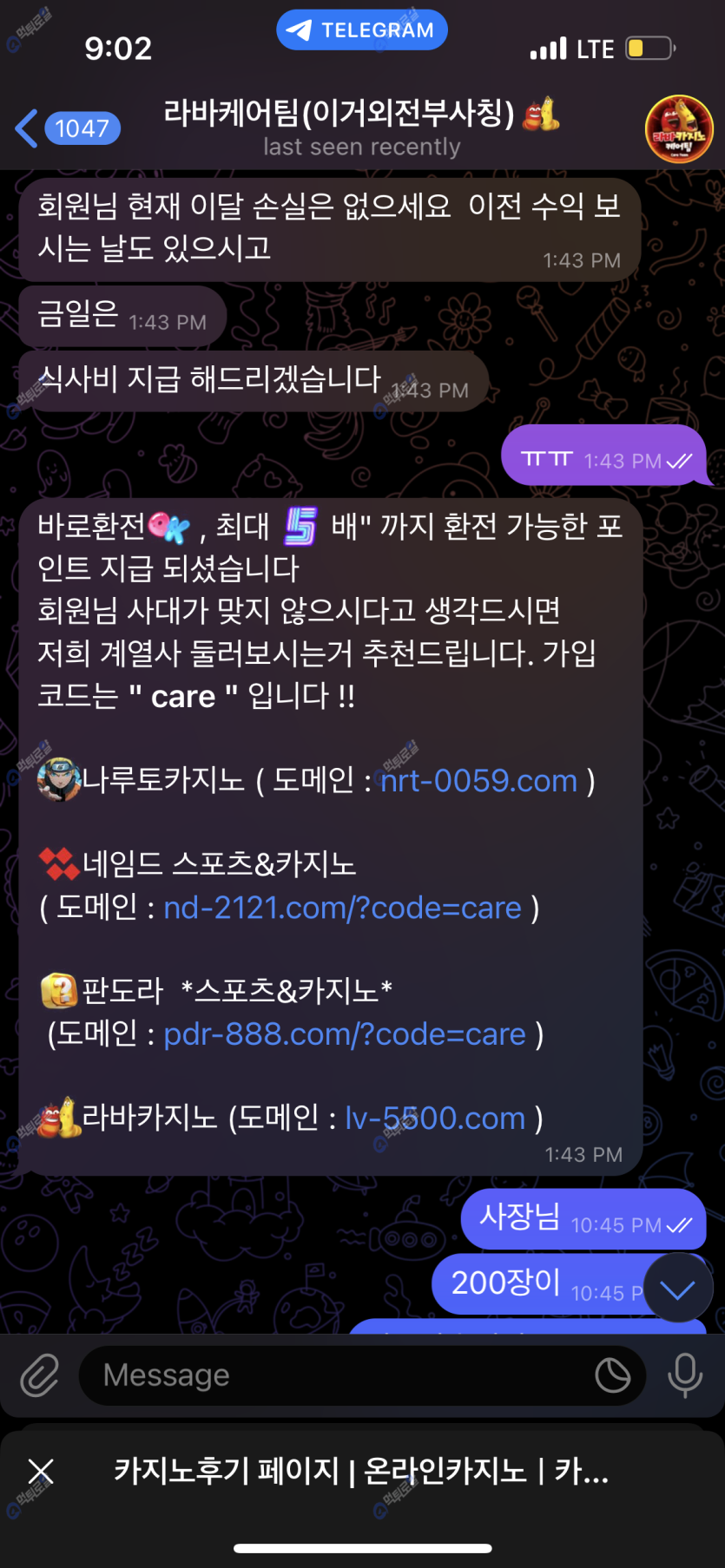Viewport: 725px width, 1568px height.
Task: Close the 카지노후기 페이지 bottom banner
Action: (x=41, y=1472)
